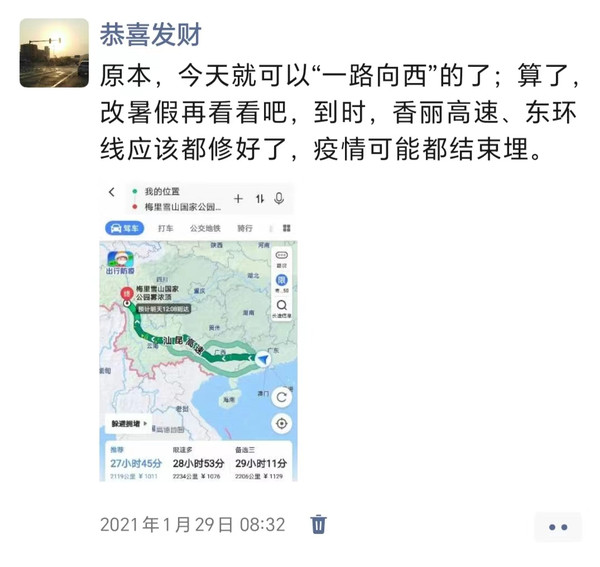Open 恭喜发财's profile avatar
Image resolution: width=600 pixels, height=567 pixels.
tap(54, 53)
